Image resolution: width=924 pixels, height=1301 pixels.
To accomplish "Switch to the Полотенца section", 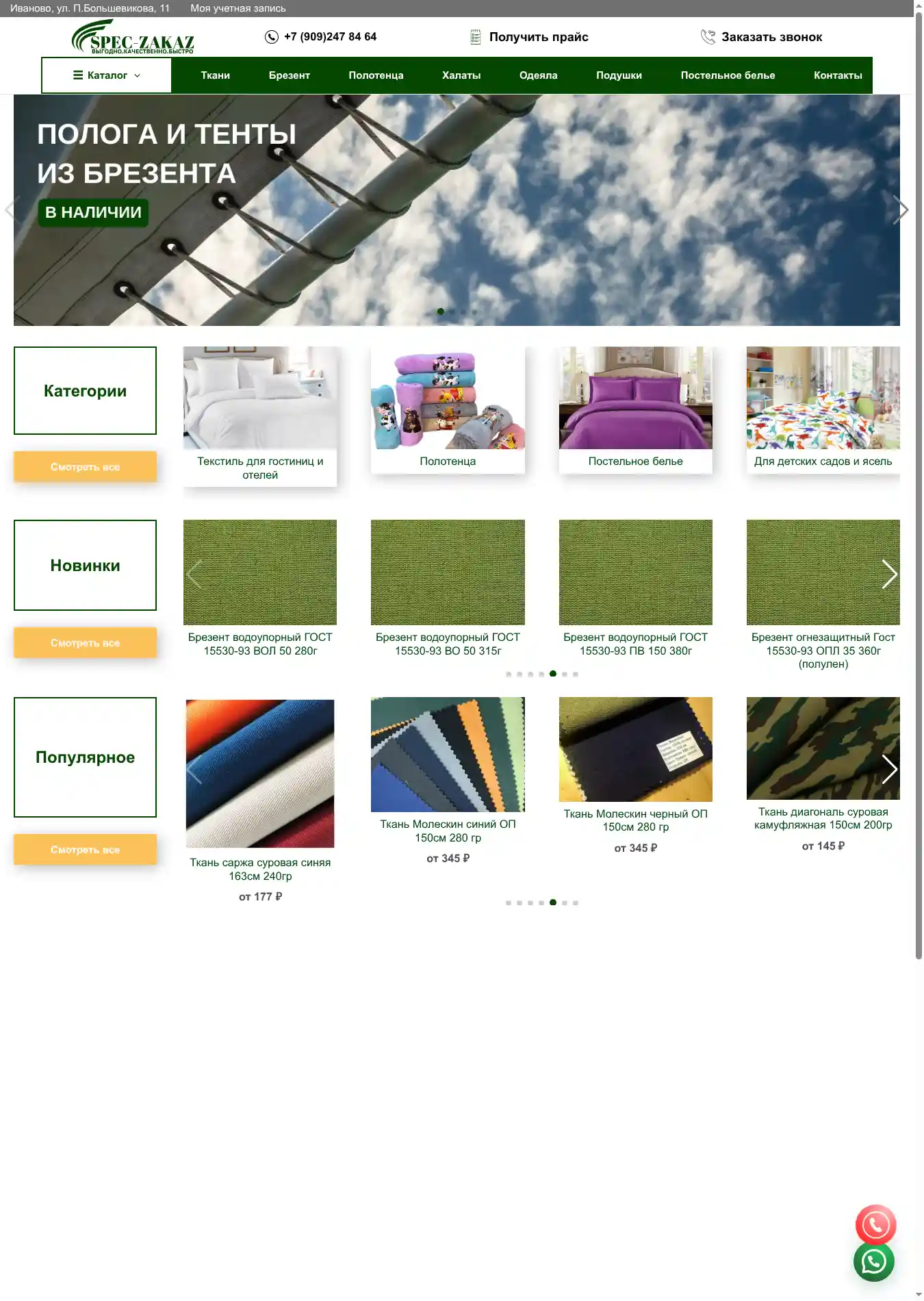I will [376, 75].
